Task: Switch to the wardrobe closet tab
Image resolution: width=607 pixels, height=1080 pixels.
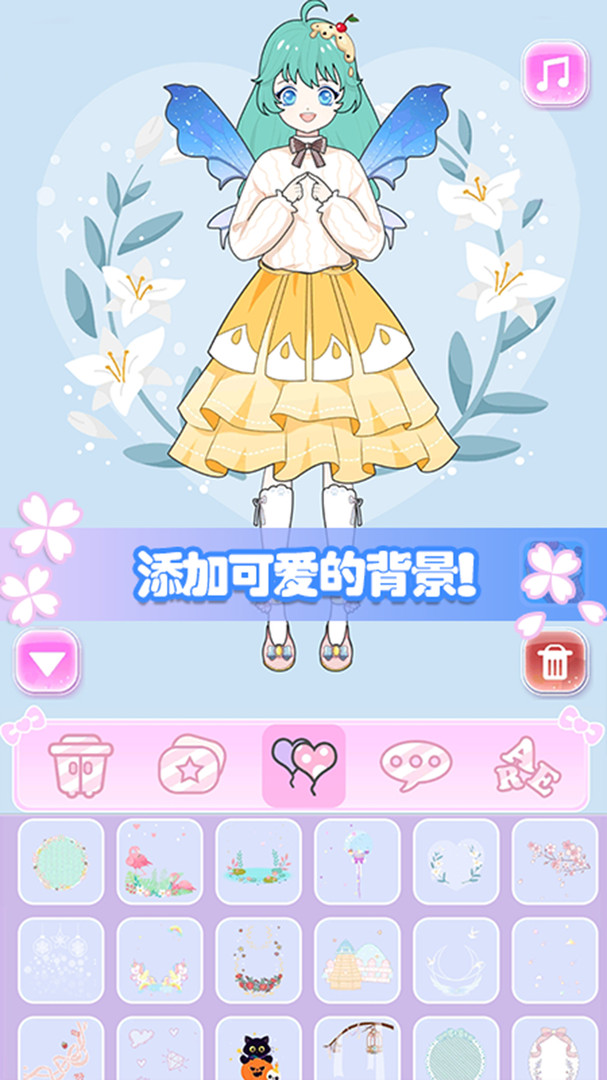Action: (81, 765)
